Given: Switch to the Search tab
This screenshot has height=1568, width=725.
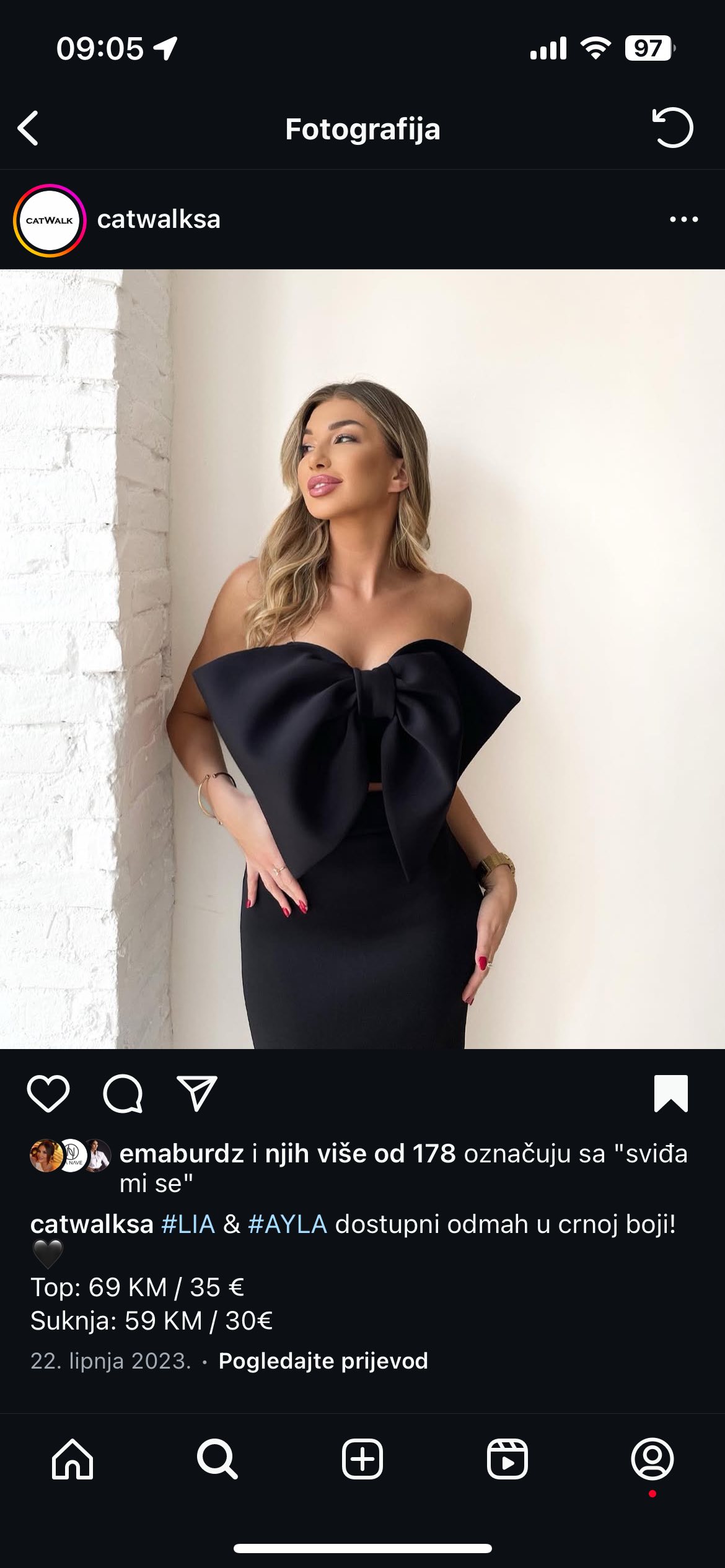Looking at the screenshot, I should [217, 1459].
